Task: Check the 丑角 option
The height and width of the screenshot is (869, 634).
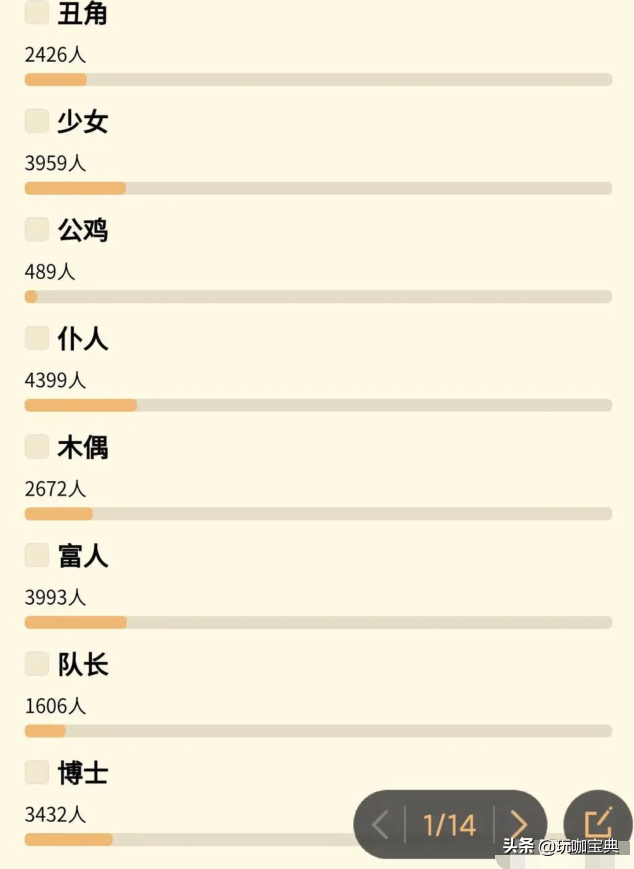Action: click(x=37, y=13)
